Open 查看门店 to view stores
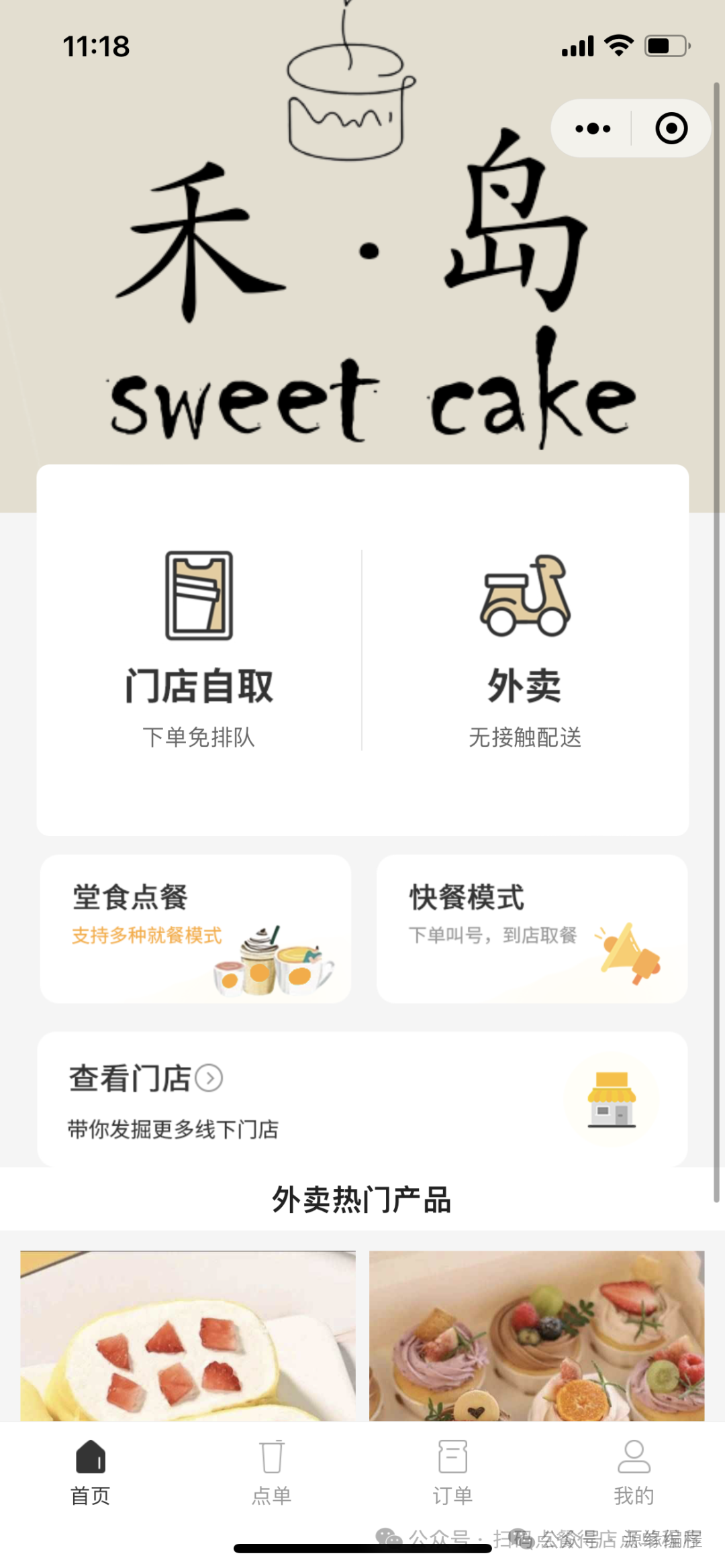The height and width of the screenshot is (1568, 725). (362, 1099)
